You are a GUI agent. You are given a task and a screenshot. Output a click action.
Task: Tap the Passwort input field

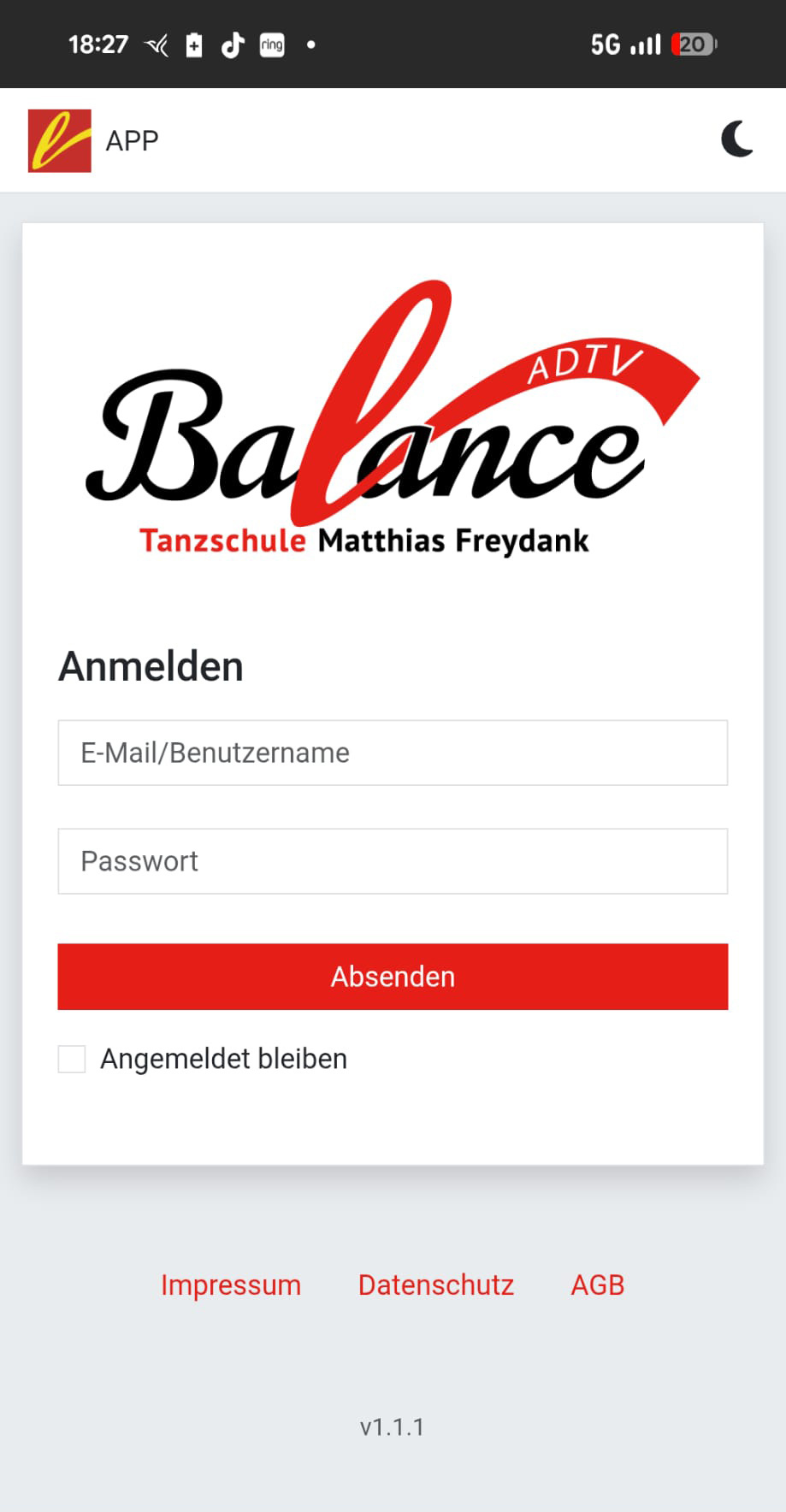(393, 861)
